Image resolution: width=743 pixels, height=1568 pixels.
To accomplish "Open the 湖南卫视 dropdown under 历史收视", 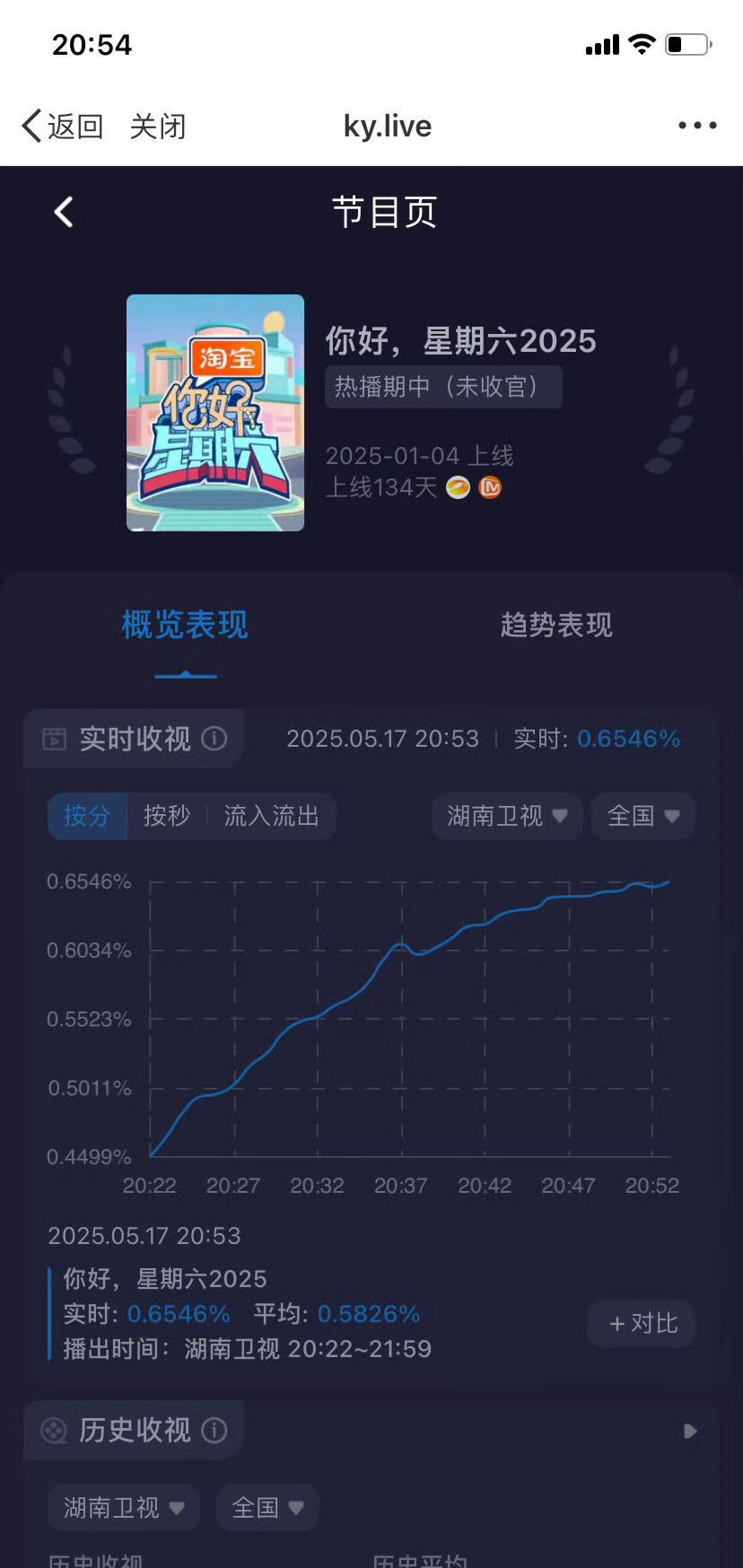I will (124, 1507).
